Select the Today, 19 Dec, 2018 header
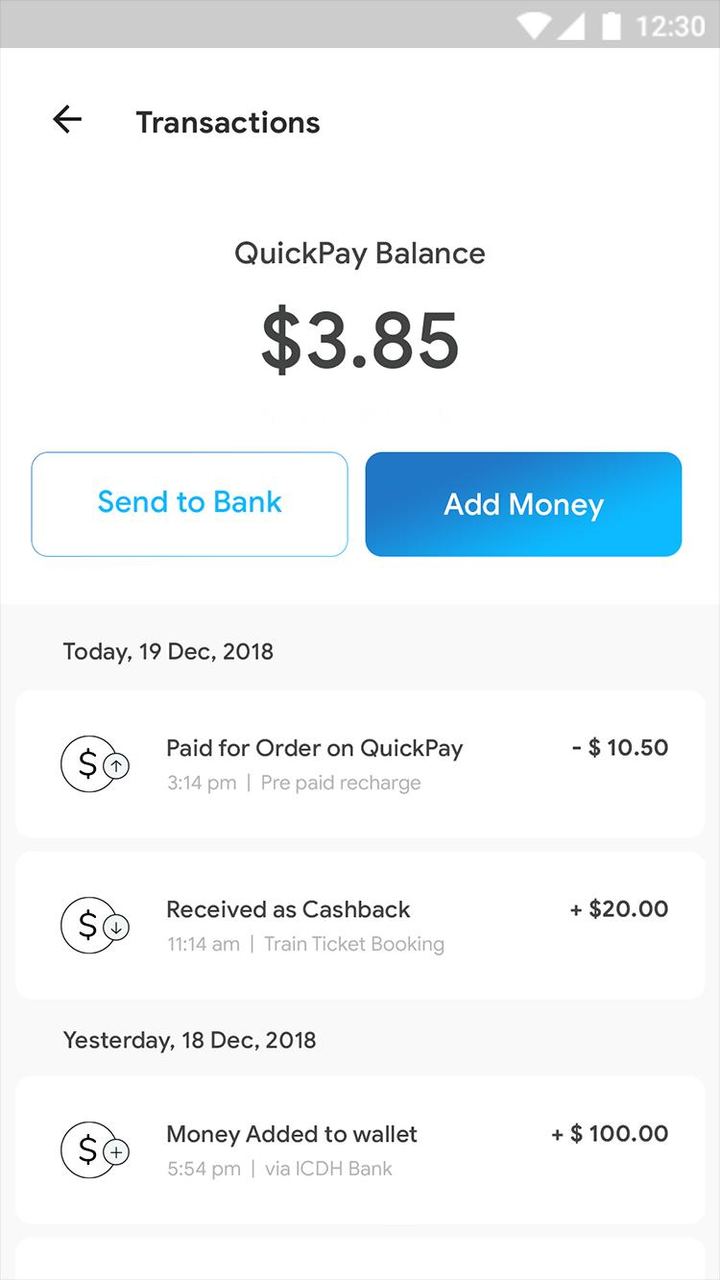Viewport: 720px width, 1280px height. [167, 651]
